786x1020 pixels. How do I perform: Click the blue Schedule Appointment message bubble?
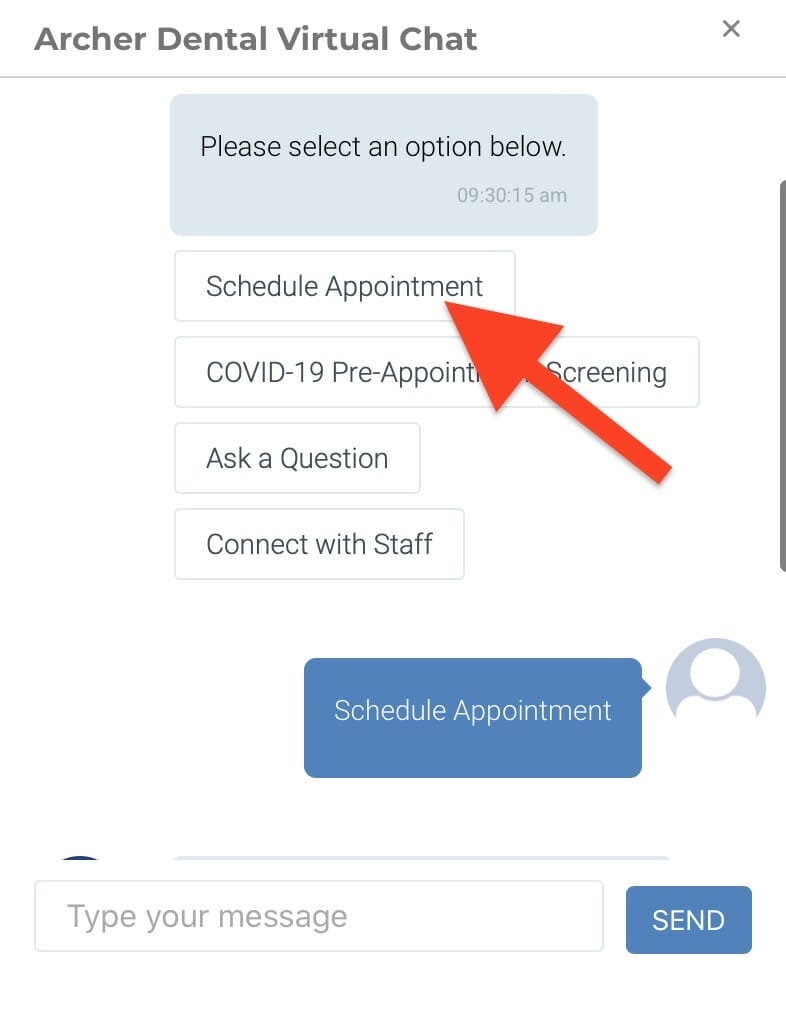coord(472,710)
